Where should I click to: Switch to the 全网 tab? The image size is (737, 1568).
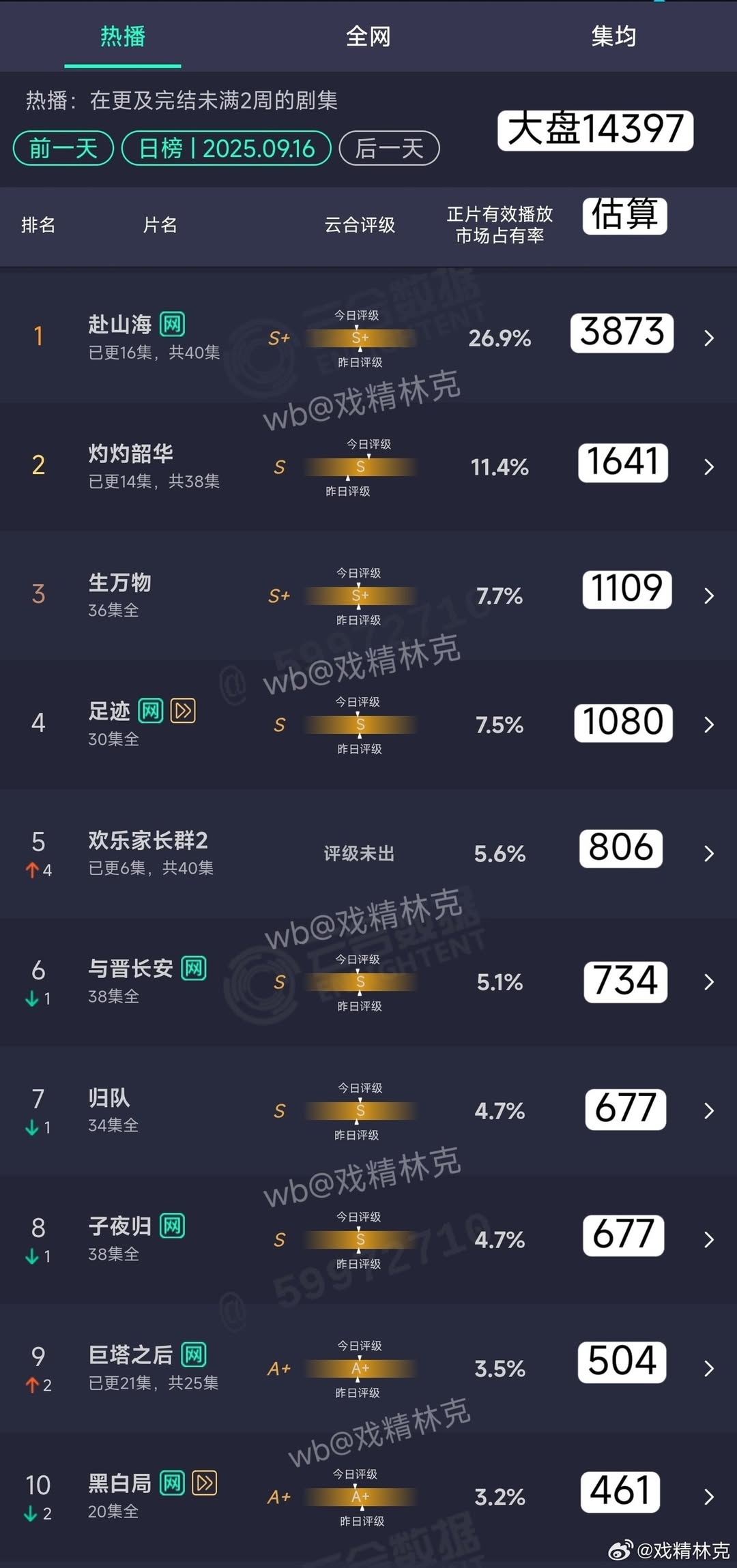(x=368, y=36)
